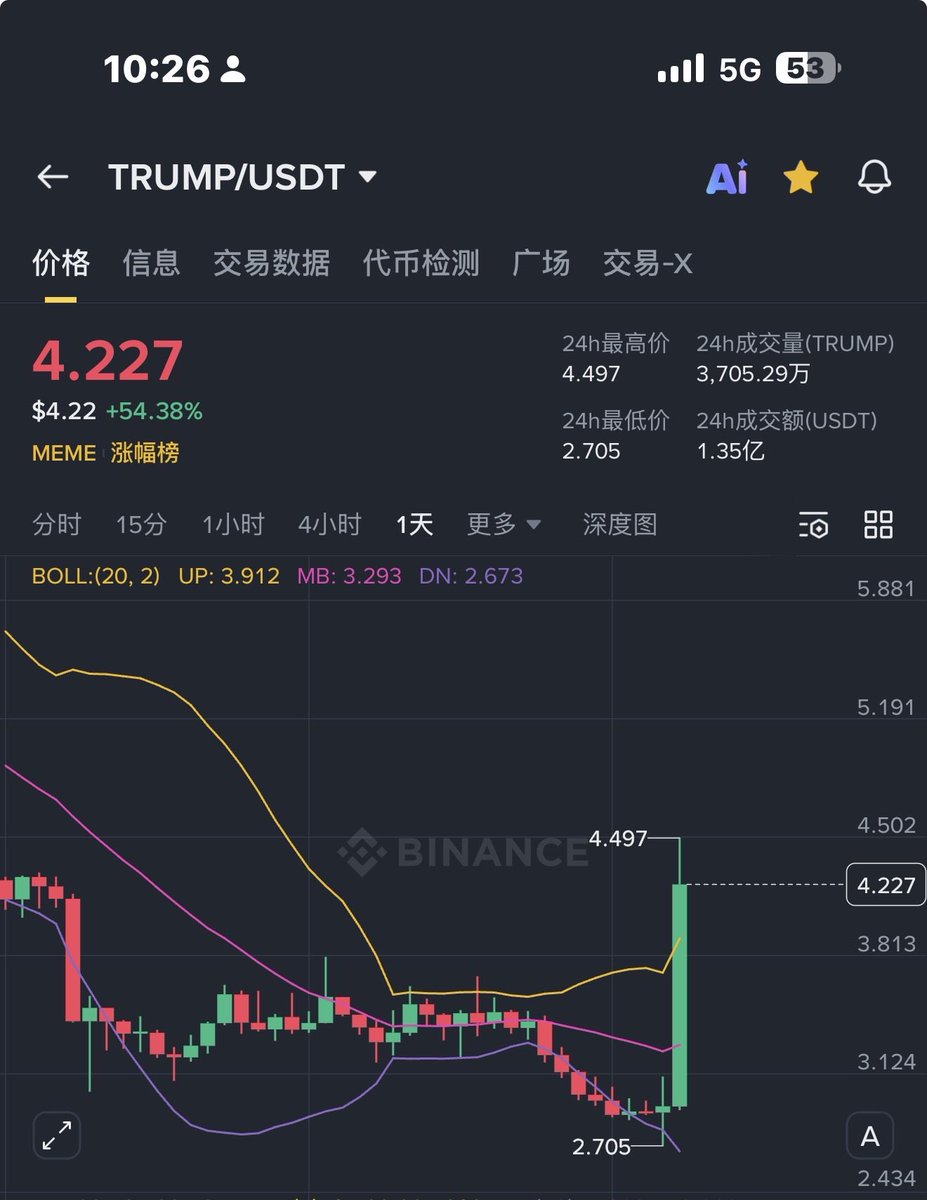Switch to the 深度图 view

point(620,524)
